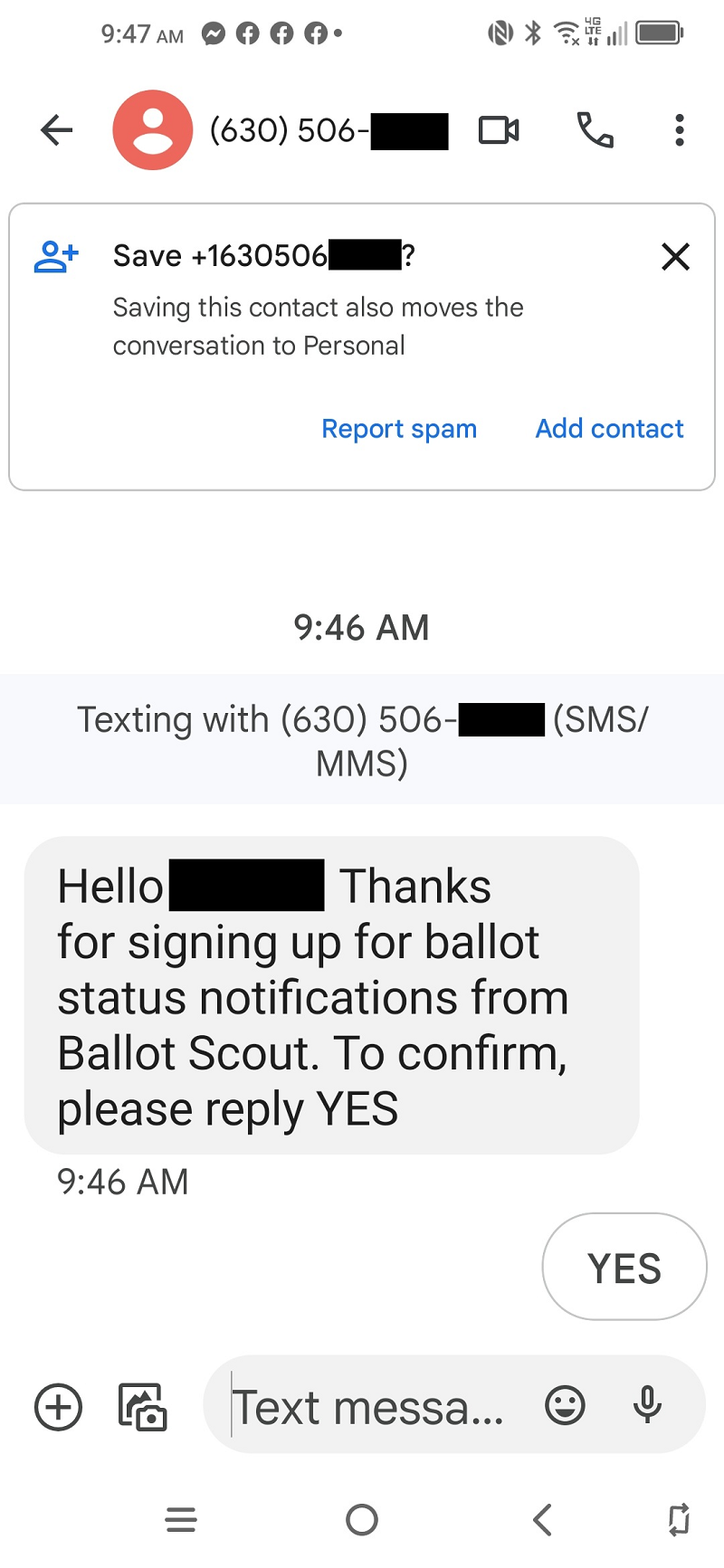Go to the home screen
The width and height of the screenshot is (724, 1568).
click(x=362, y=1519)
